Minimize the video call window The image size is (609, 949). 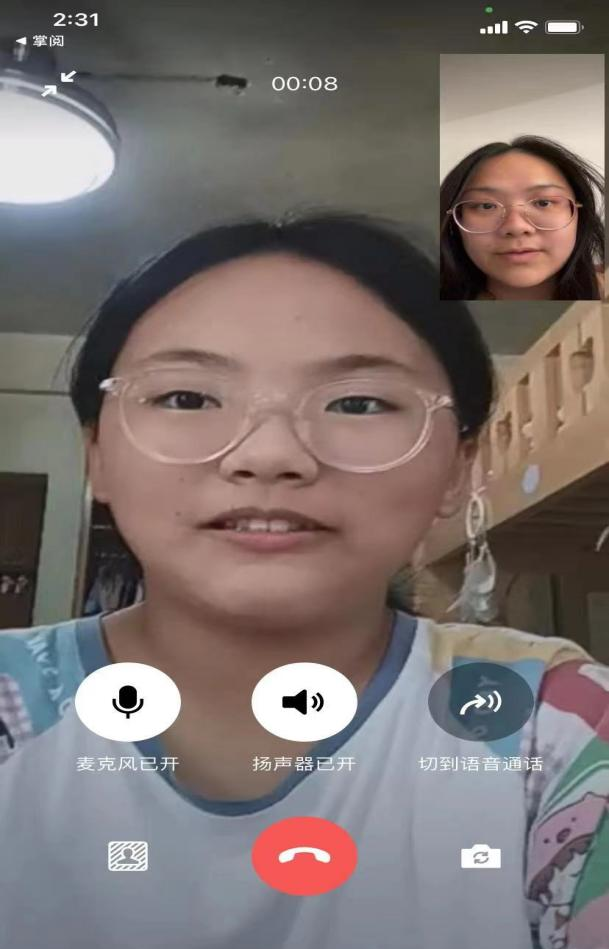point(58,83)
